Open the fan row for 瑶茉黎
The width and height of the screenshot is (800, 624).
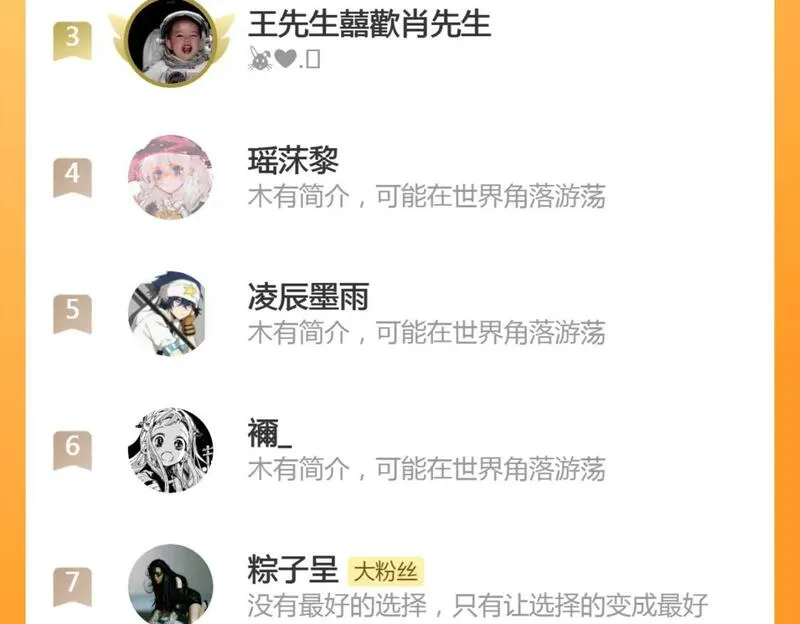[399, 177]
